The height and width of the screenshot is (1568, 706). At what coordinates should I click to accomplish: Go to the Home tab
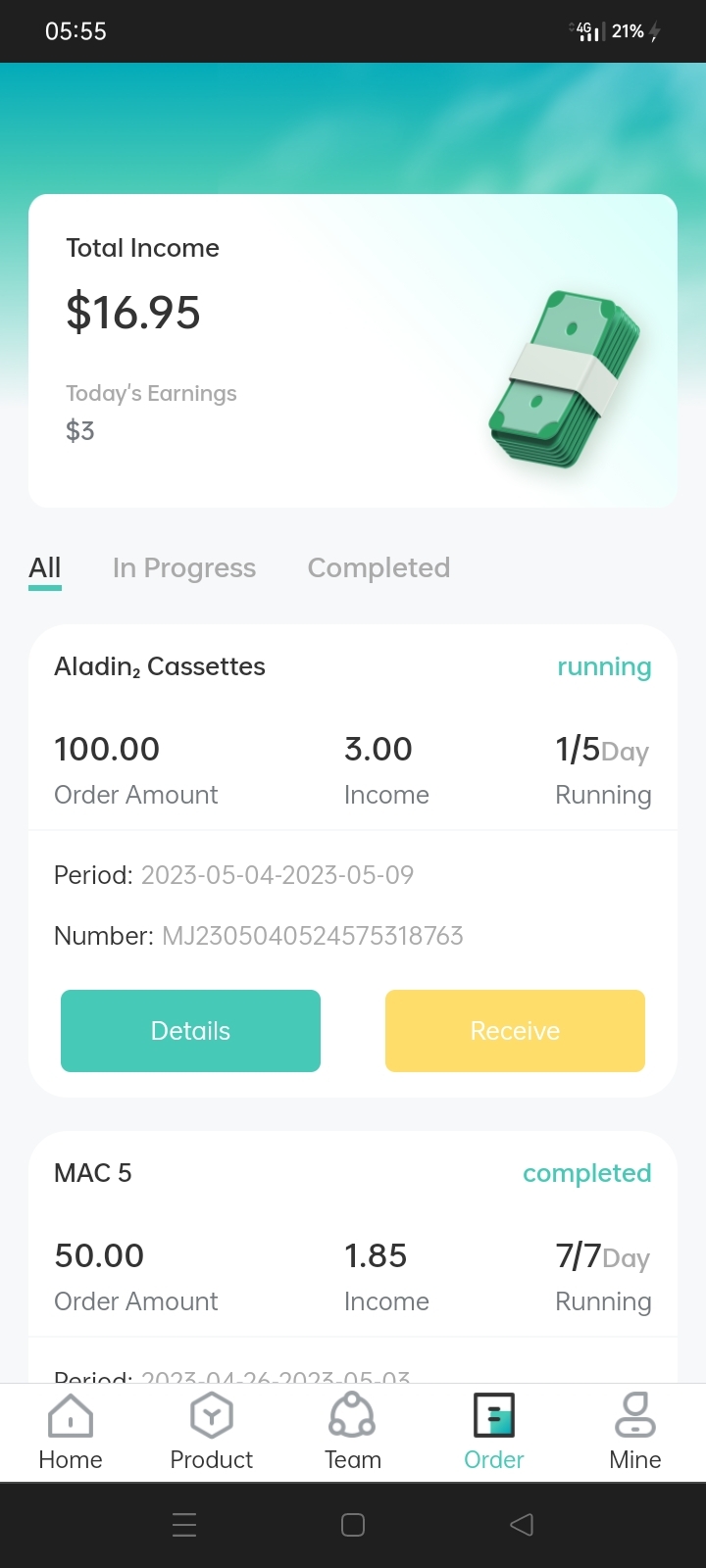pyautogui.click(x=71, y=1433)
